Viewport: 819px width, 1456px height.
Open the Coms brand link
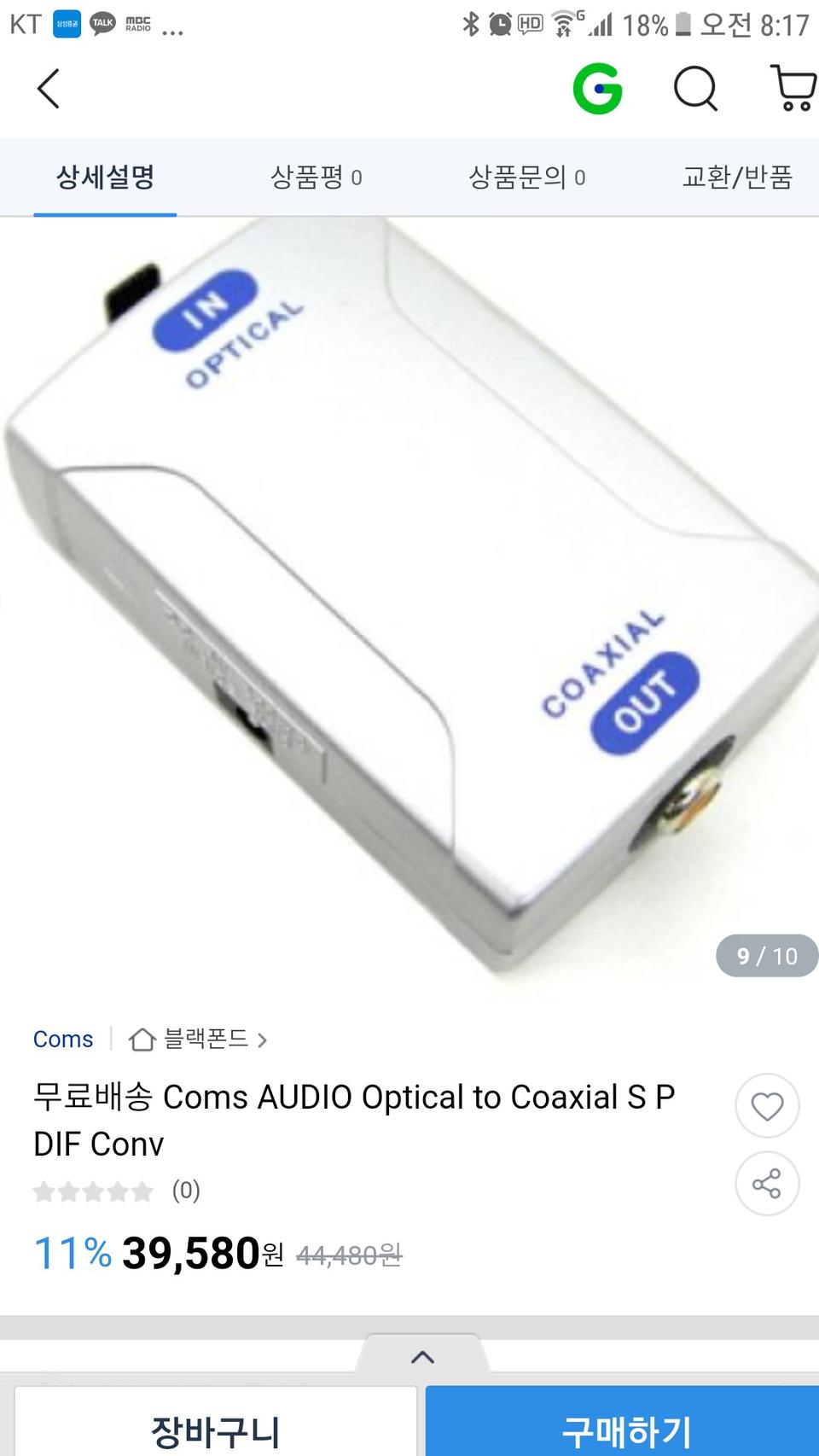63,1040
